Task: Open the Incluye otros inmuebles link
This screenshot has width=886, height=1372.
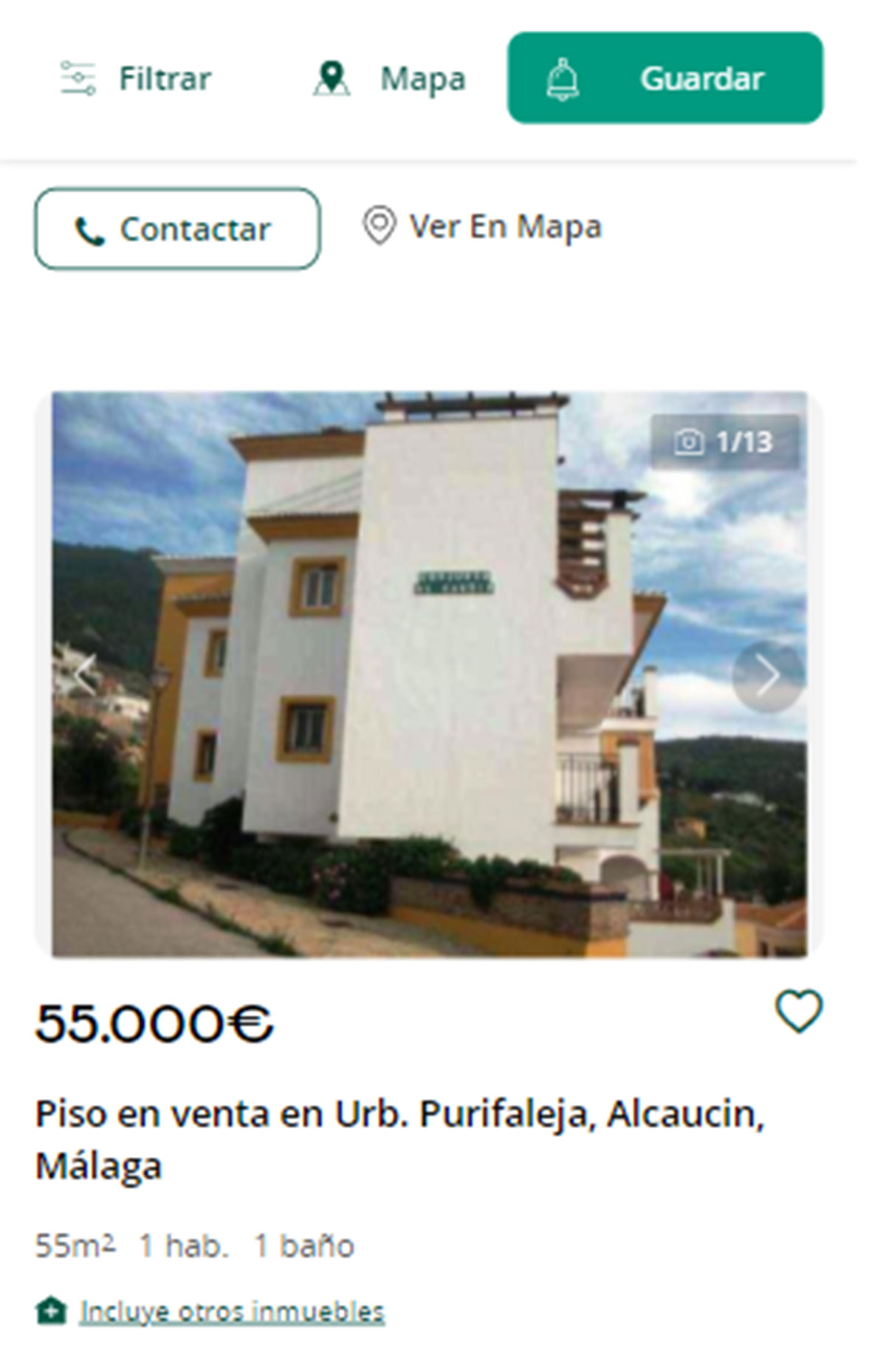Action: click(x=232, y=1312)
